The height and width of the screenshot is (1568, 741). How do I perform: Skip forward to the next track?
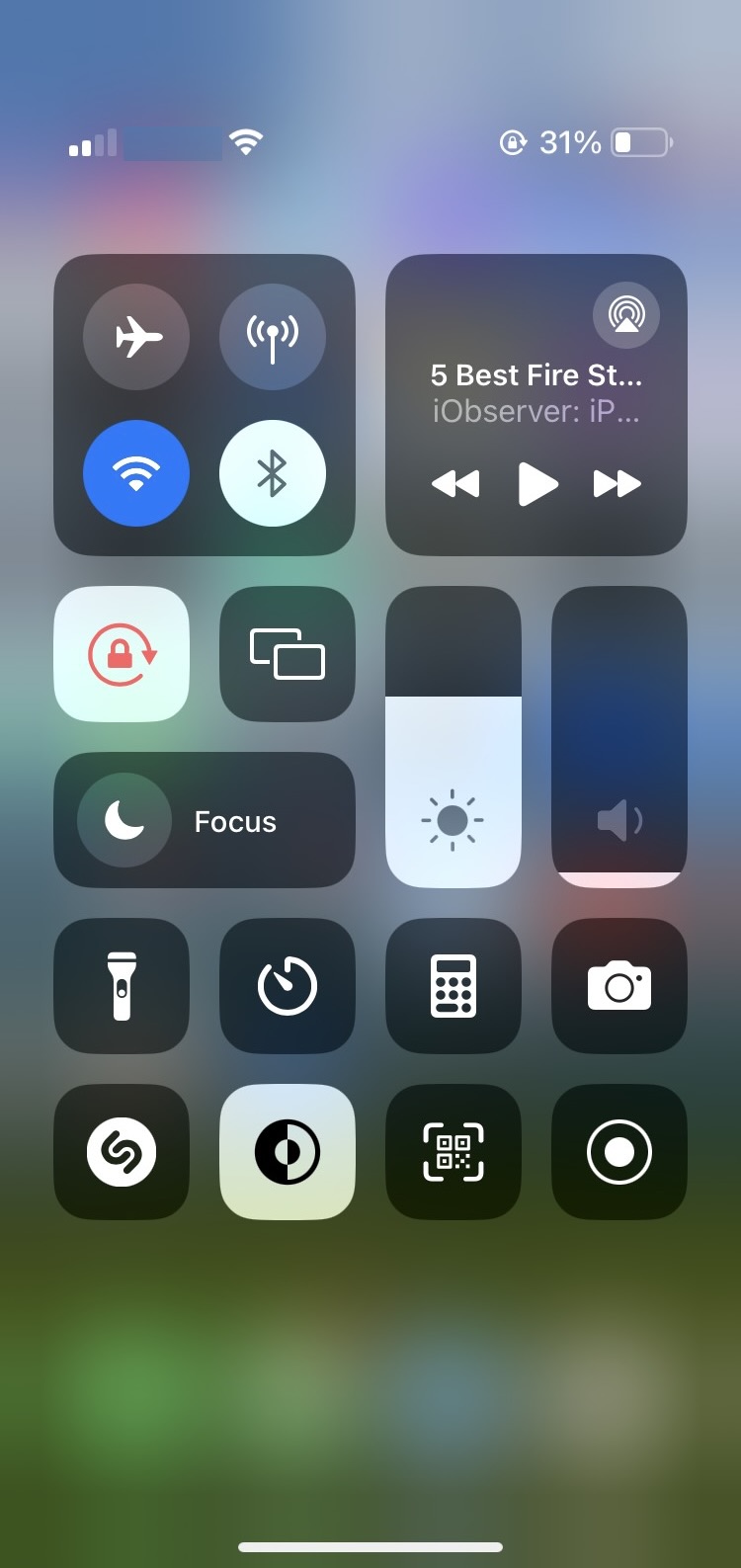[x=617, y=484]
